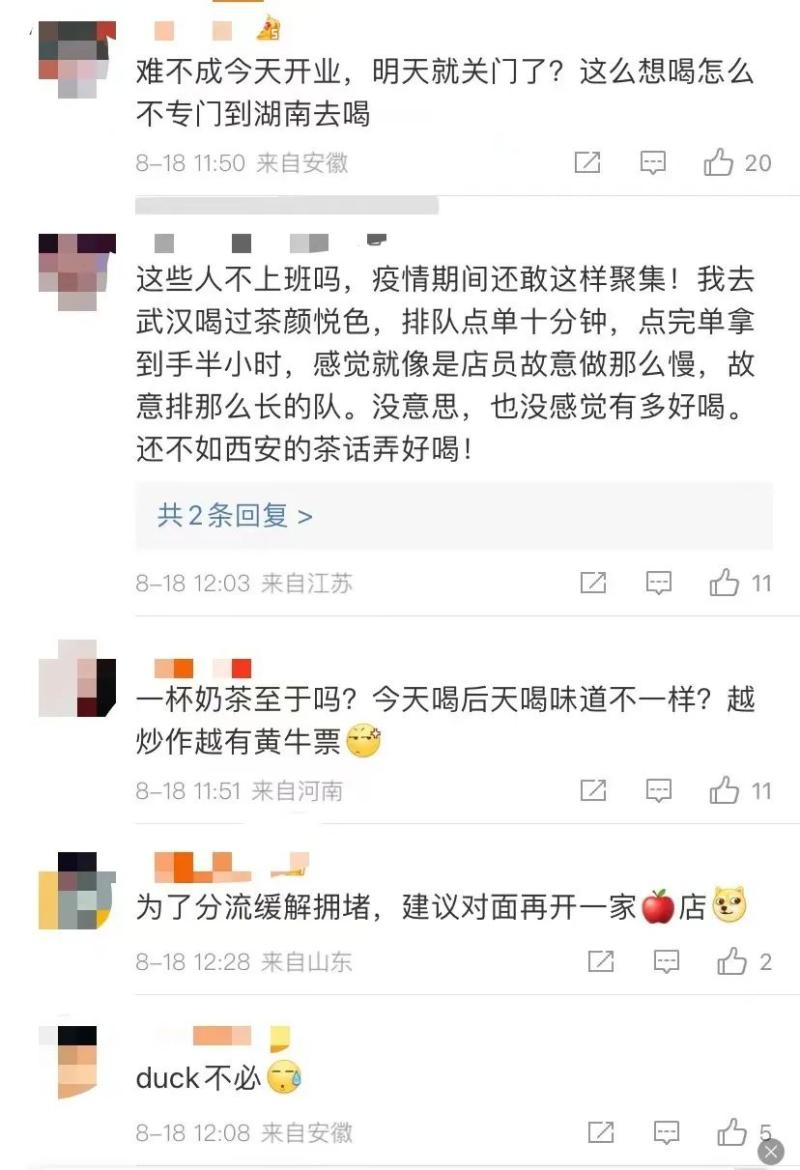Reply to the "duck不必" comment
Viewport: 800px width, 1170px height.
[666, 1133]
